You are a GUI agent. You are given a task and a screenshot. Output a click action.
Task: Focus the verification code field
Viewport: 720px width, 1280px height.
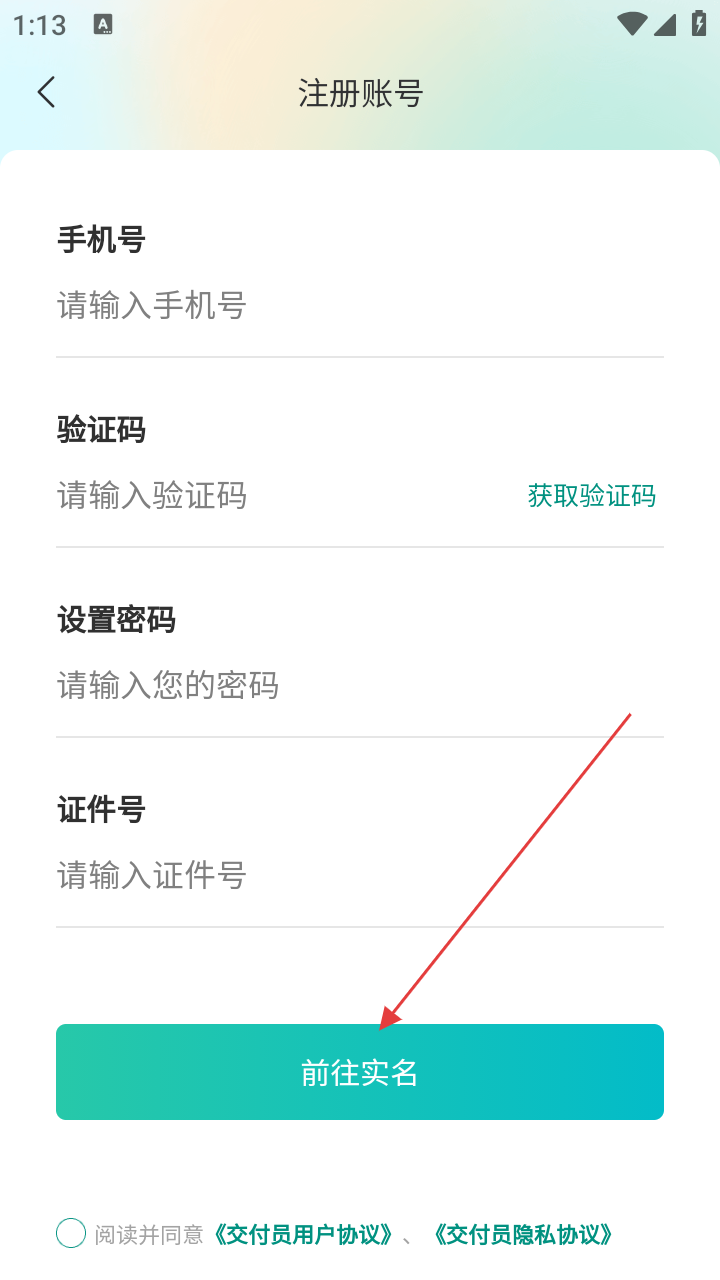(x=285, y=496)
